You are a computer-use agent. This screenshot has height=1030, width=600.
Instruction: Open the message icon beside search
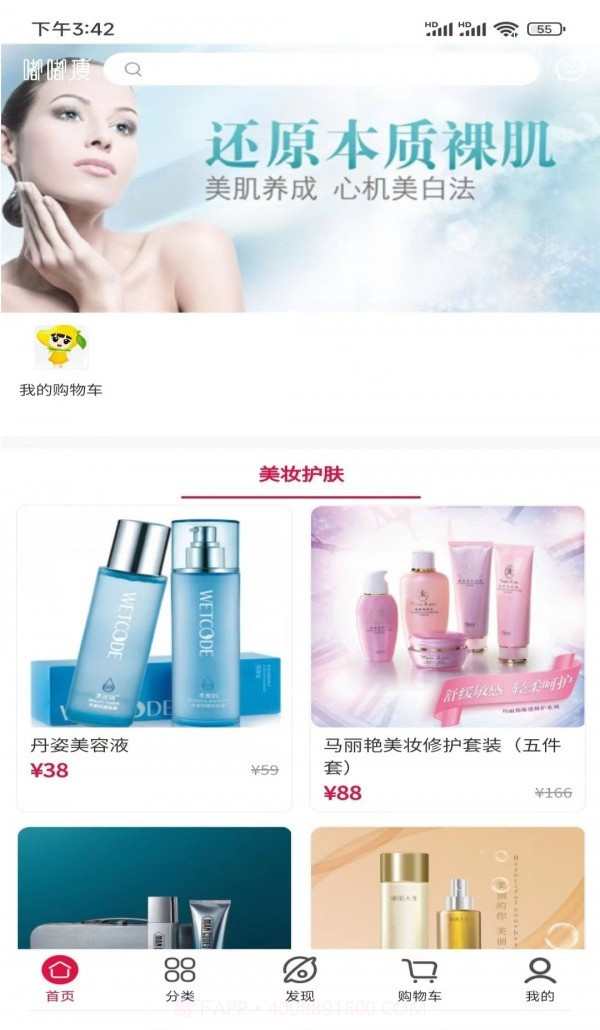pos(571,69)
